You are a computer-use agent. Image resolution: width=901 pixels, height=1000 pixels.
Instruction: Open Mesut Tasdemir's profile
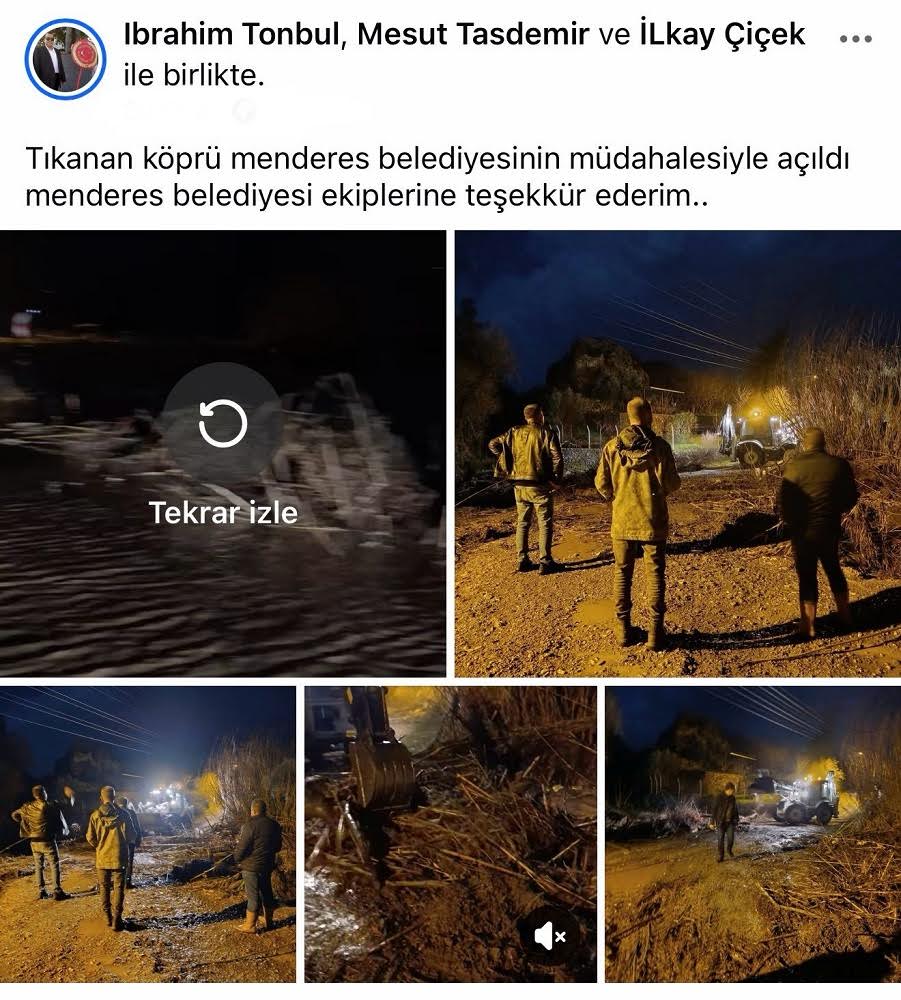coord(473,34)
